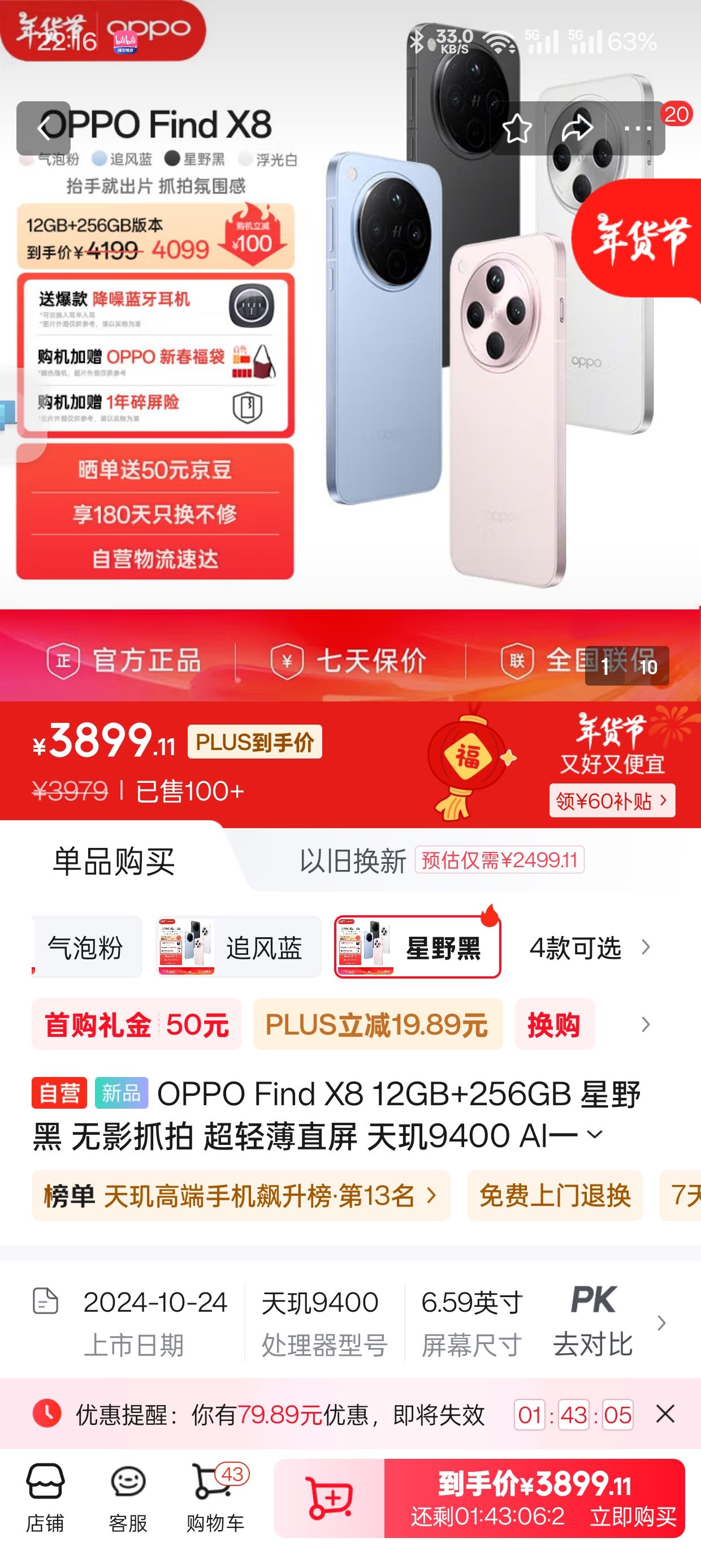701x1568 pixels.
Task: Share this product listing
Action: (x=576, y=128)
